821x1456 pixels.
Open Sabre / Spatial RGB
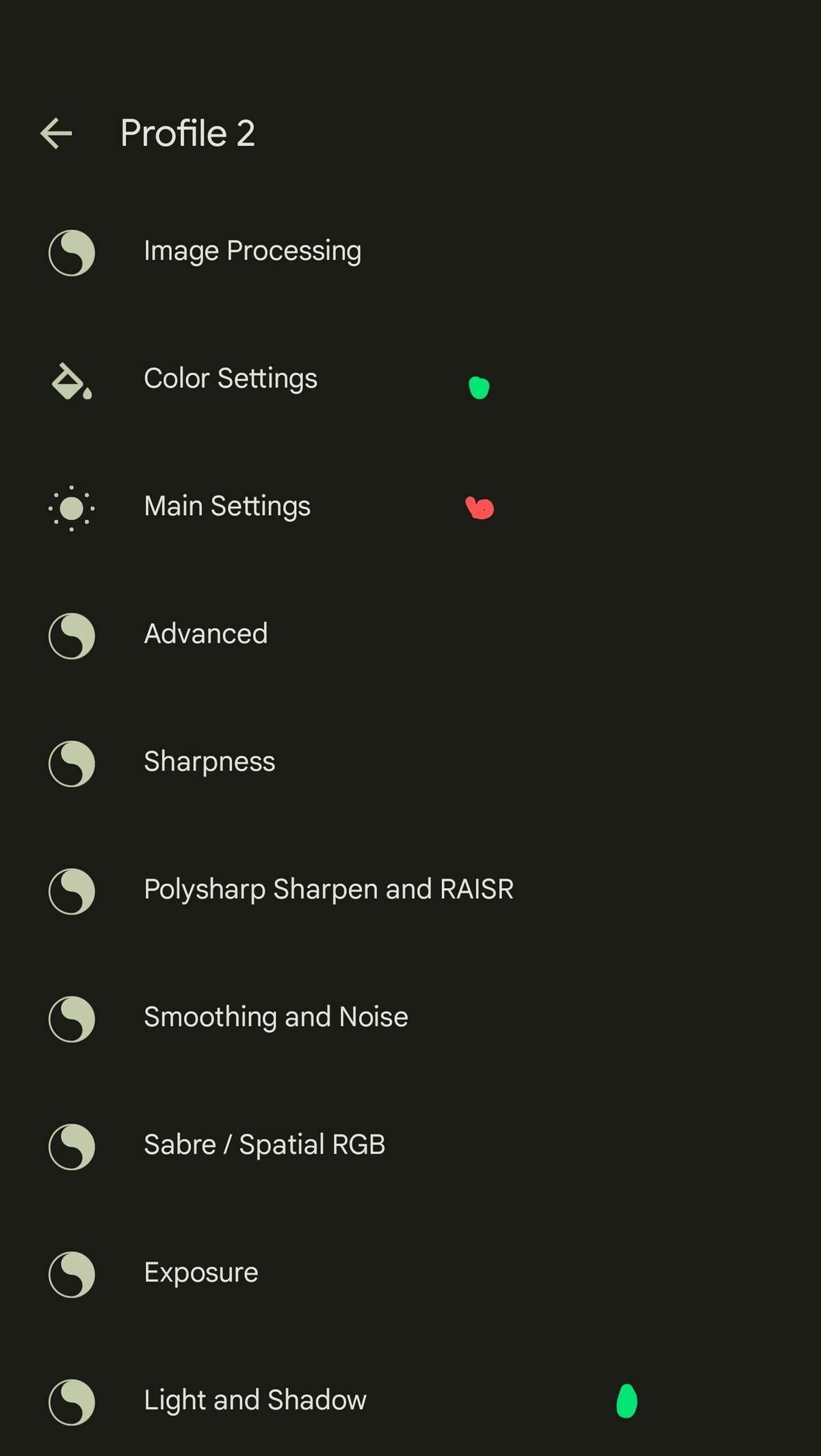coord(410,1145)
